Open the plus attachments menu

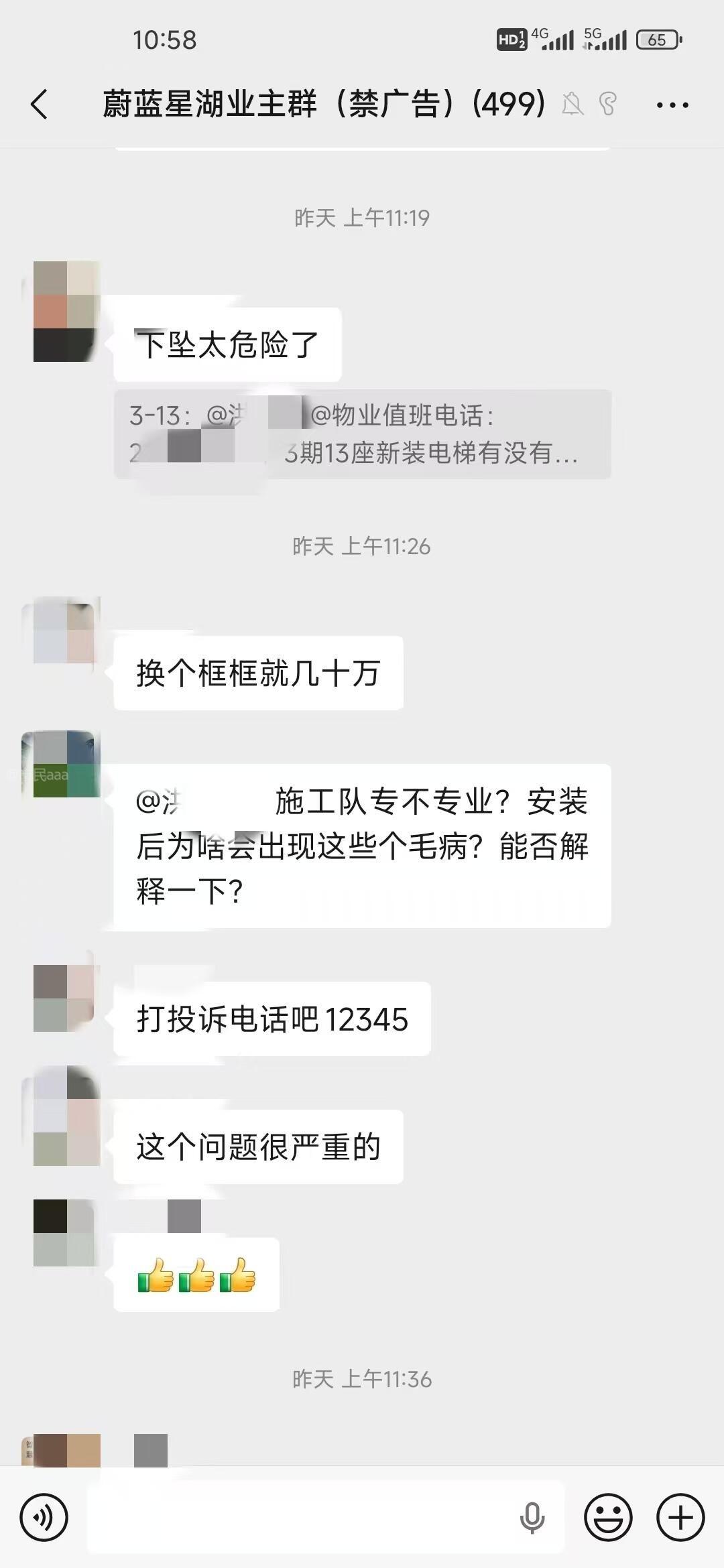click(x=680, y=1517)
